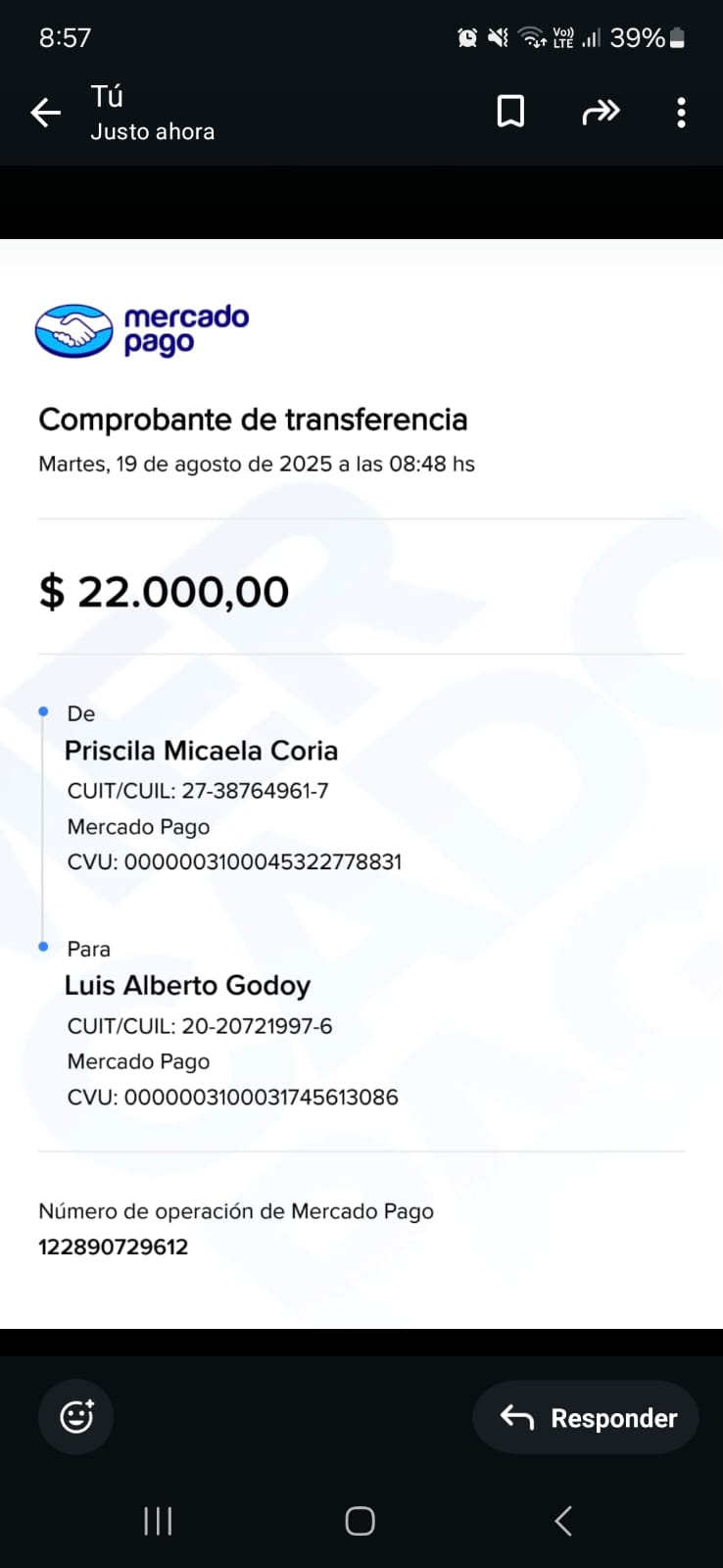
Task: Go back from the image viewer
Action: (45, 113)
